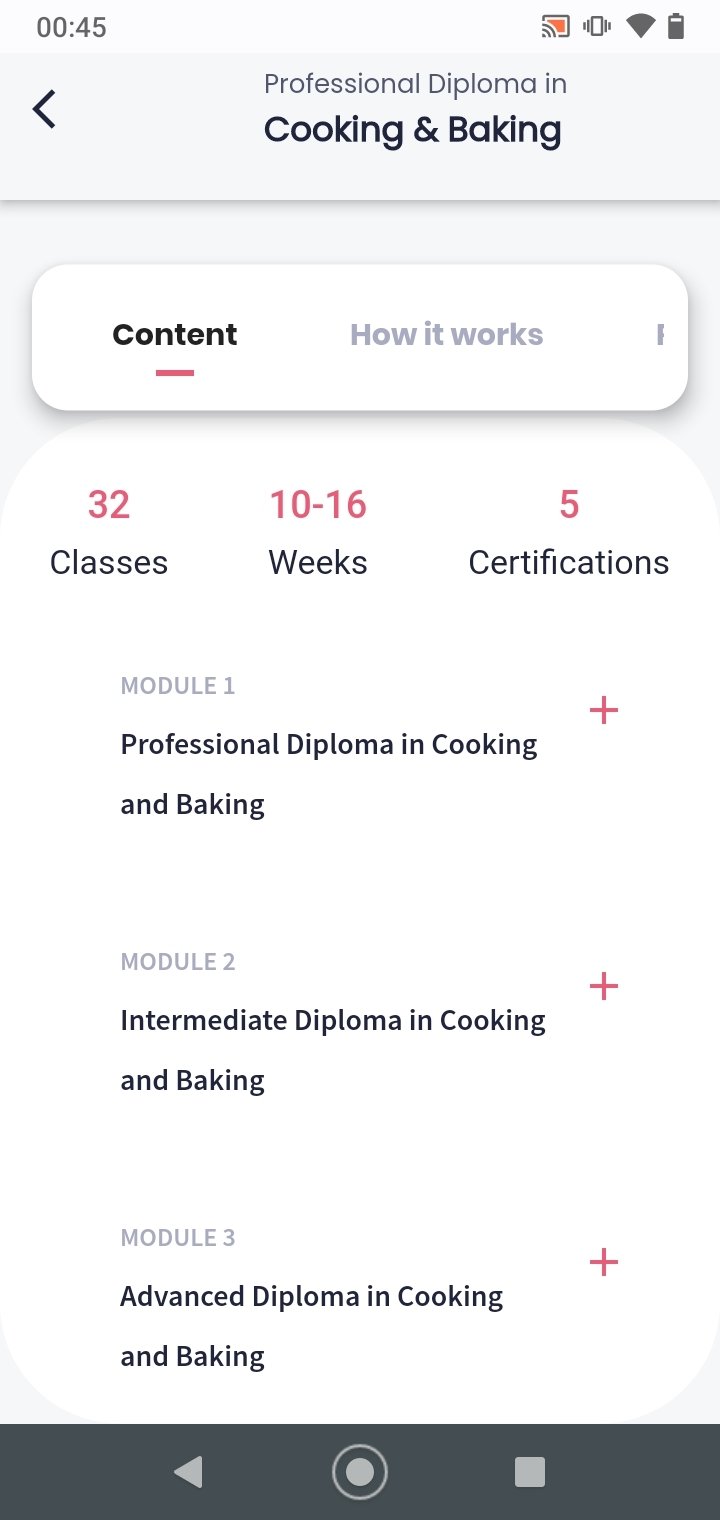The height and width of the screenshot is (1520, 720).
Task: Expand Module 3 Advanced Diploma plus icon
Action: 604,1263
